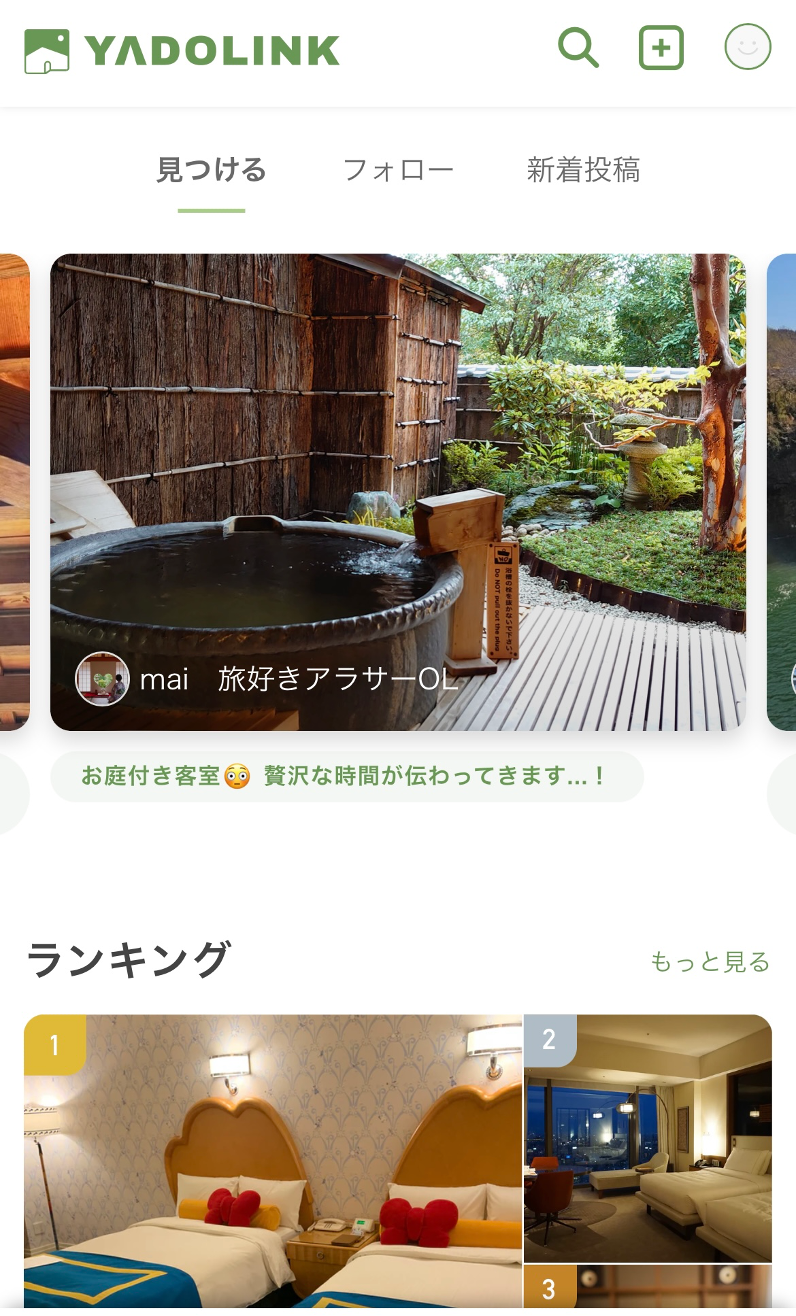
Task: Open the profile smiley avatar
Action: coord(747,47)
